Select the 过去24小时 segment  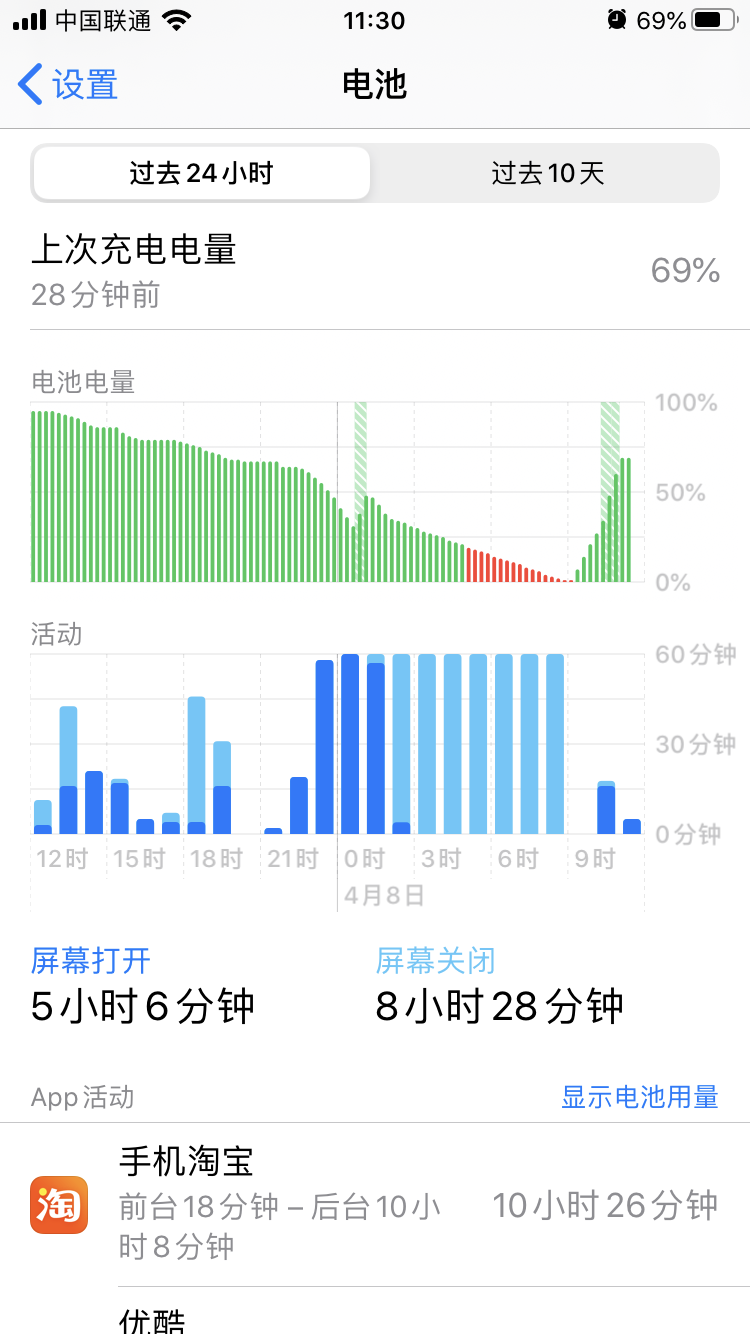[x=201, y=174]
